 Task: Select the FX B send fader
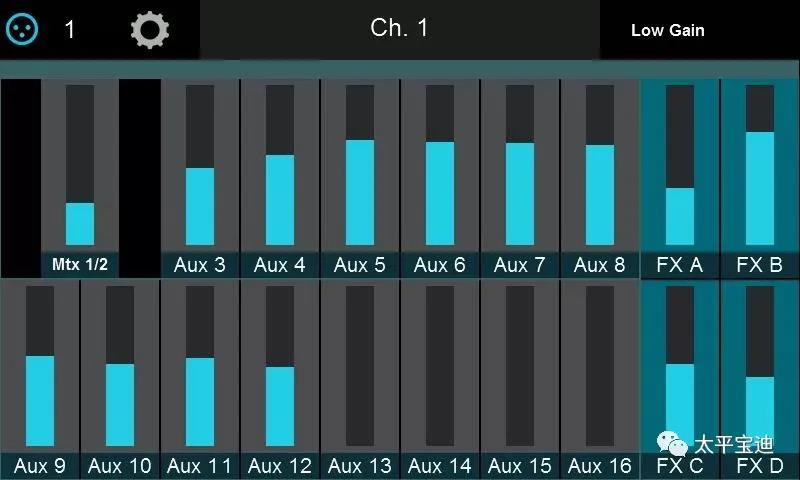[x=760, y=165]
